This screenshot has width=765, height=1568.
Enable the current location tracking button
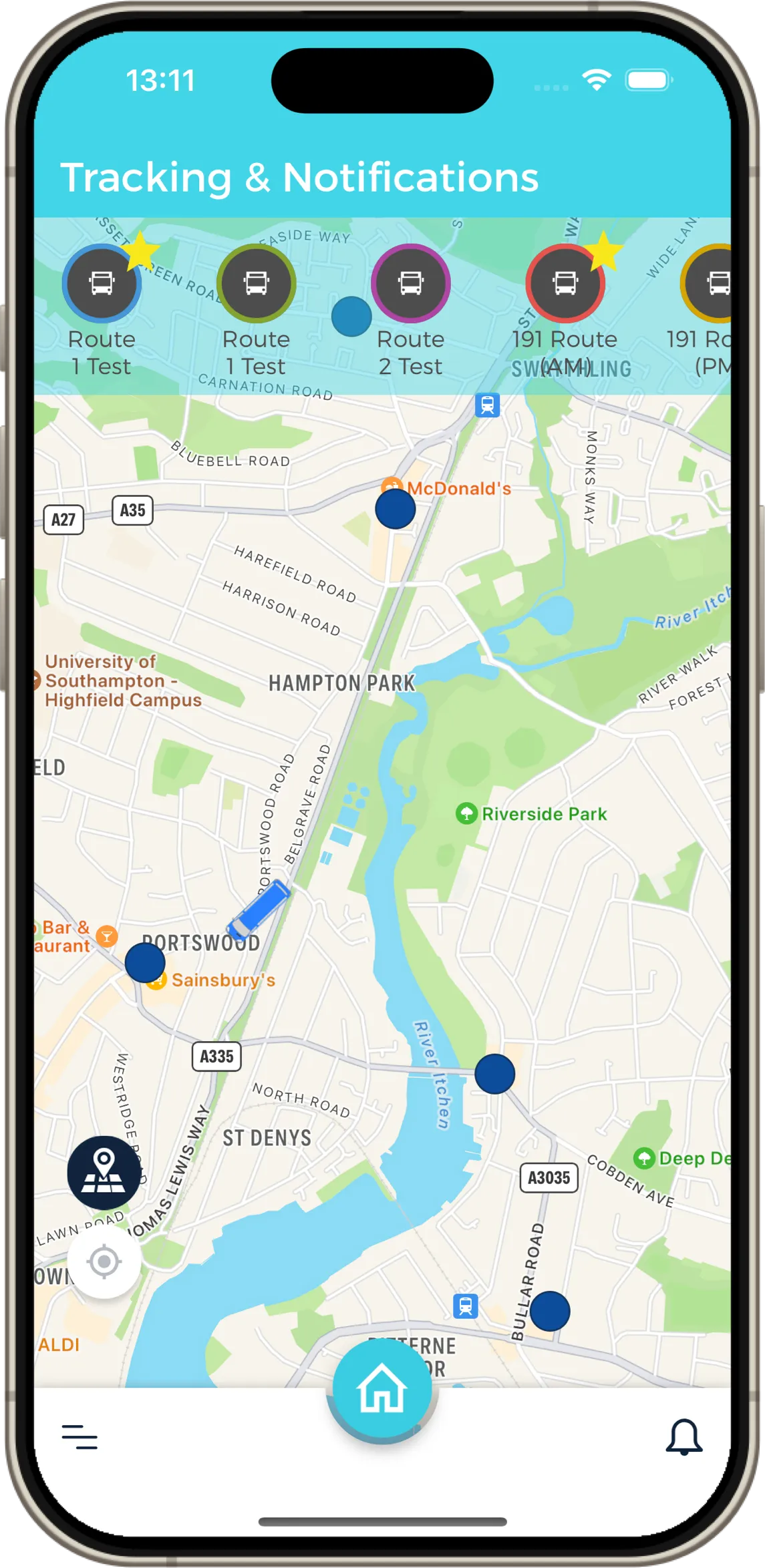pos(105,1261)
